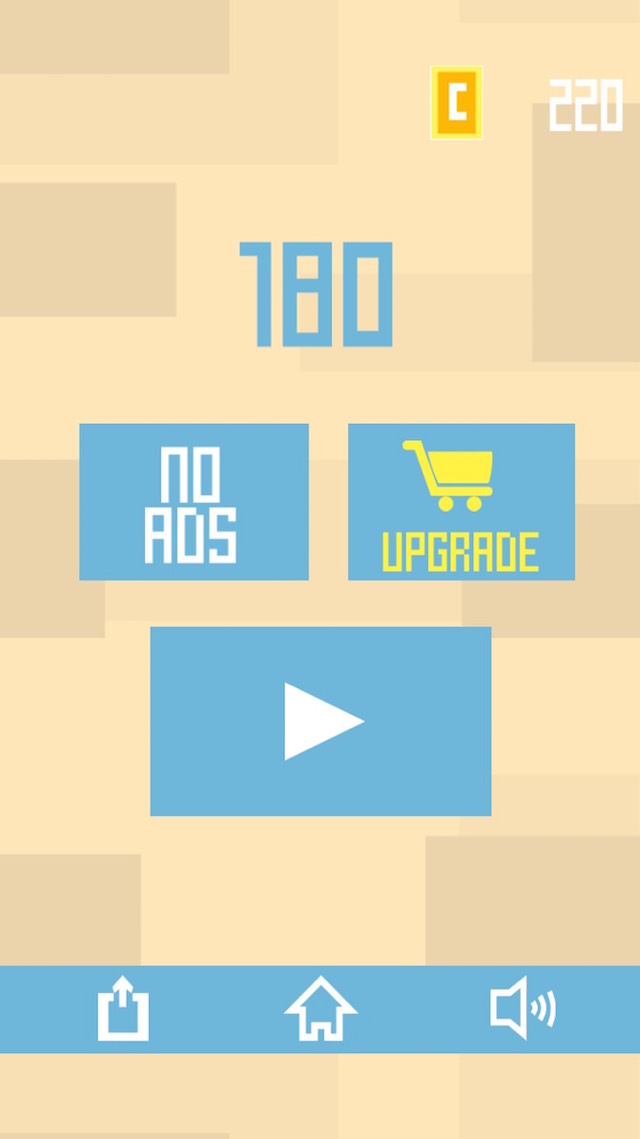
Task: Mute the game sound
Action: pos(521,1008)
